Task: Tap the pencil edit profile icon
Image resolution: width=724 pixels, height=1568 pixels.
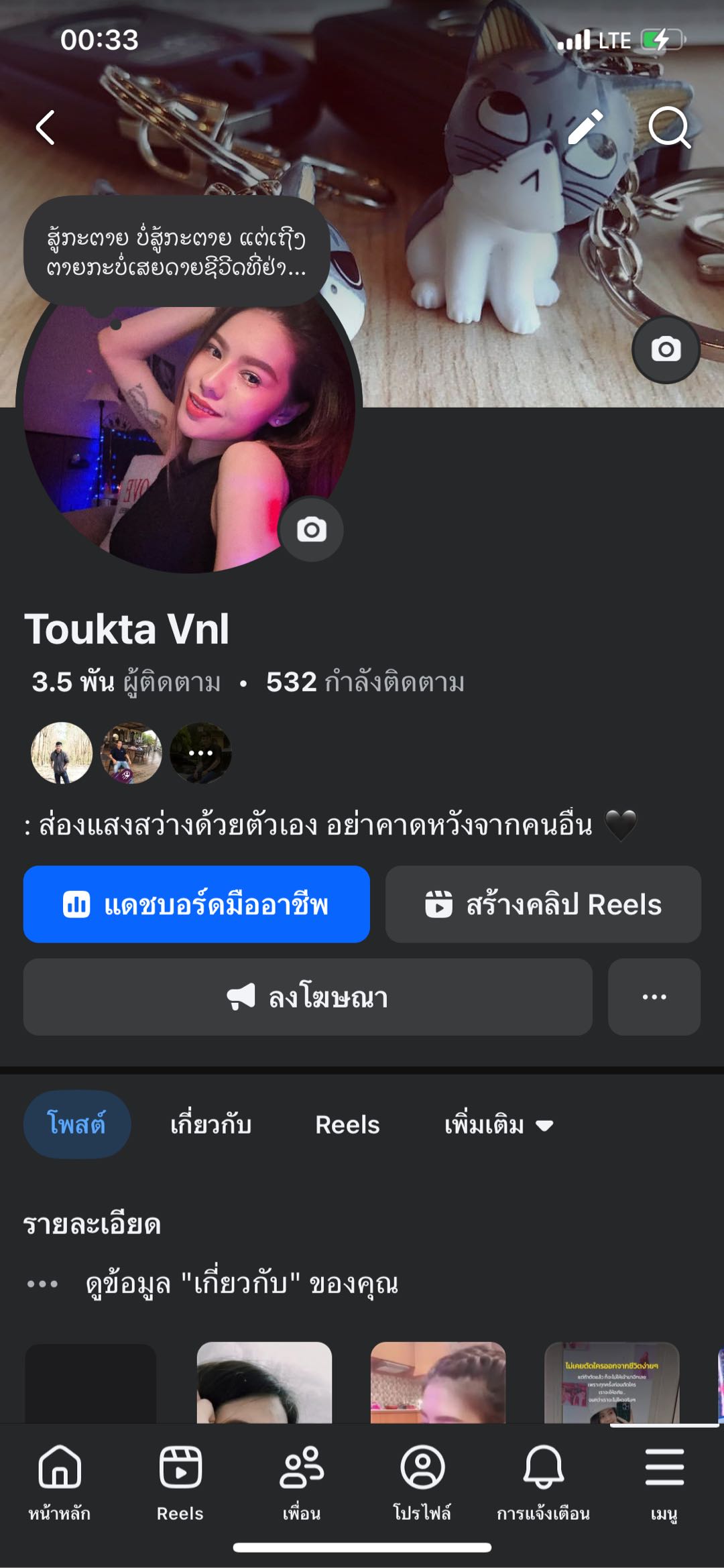Action: [x=585, y=127]
